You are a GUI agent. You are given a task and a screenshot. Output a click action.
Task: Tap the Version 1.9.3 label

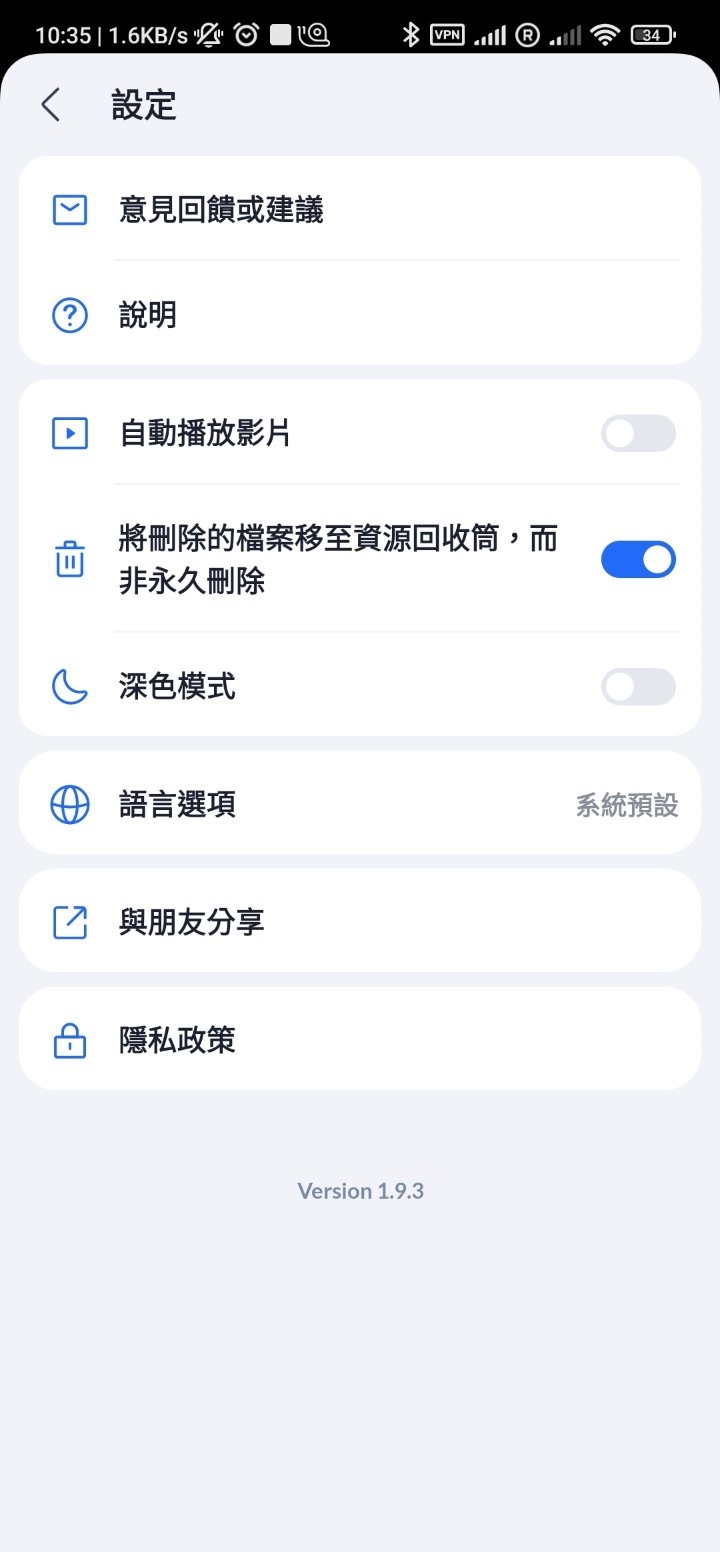click(x=360, y=1190)
